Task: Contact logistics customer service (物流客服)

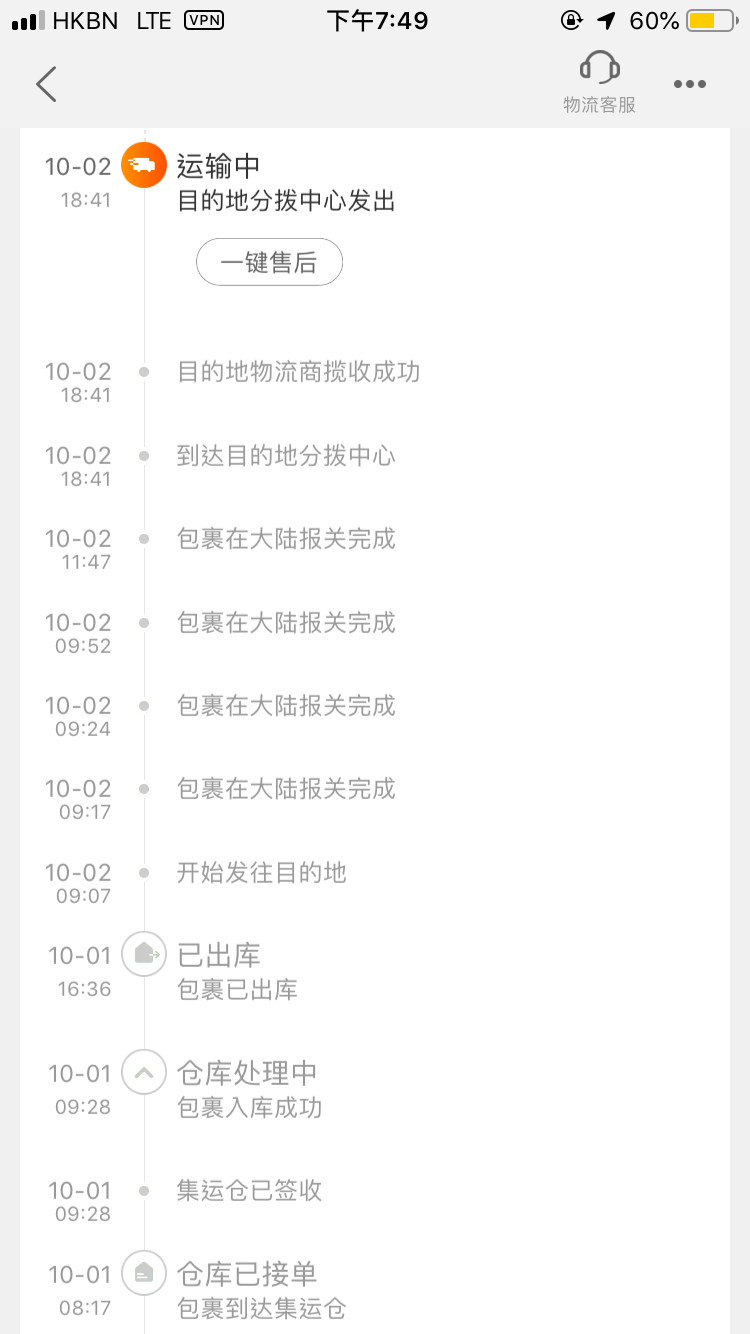Action: (599, 82)
